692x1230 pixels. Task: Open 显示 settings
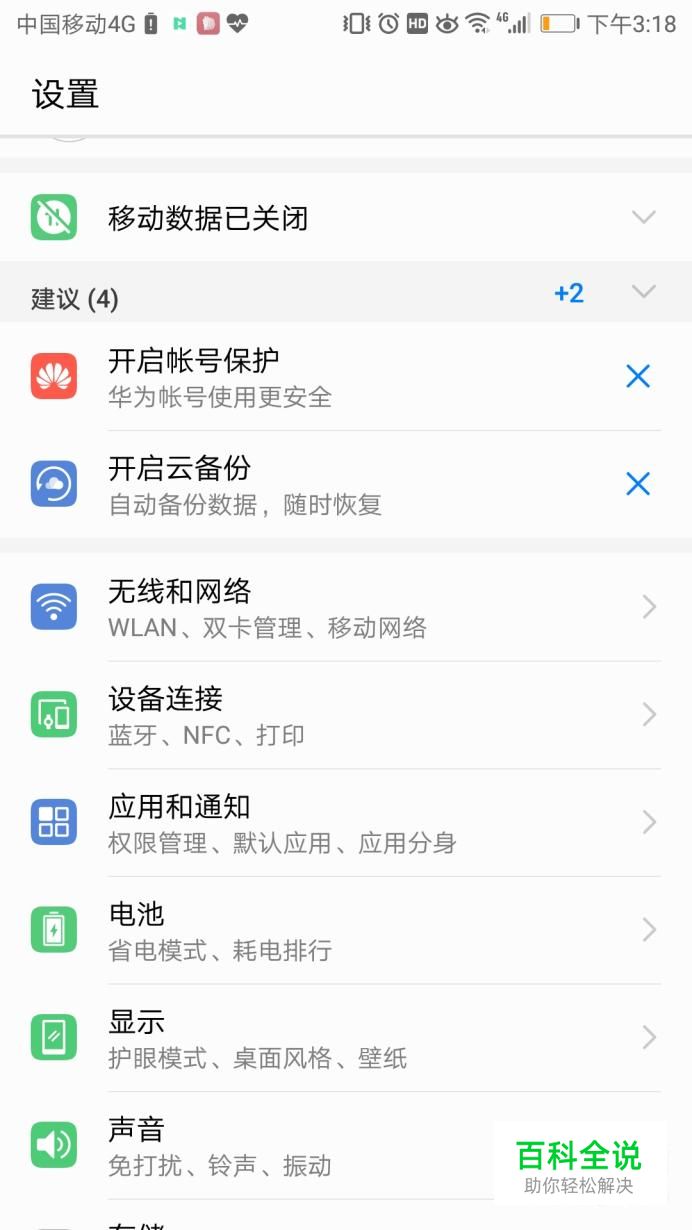pyautogui.click(x=346, y=1038)
